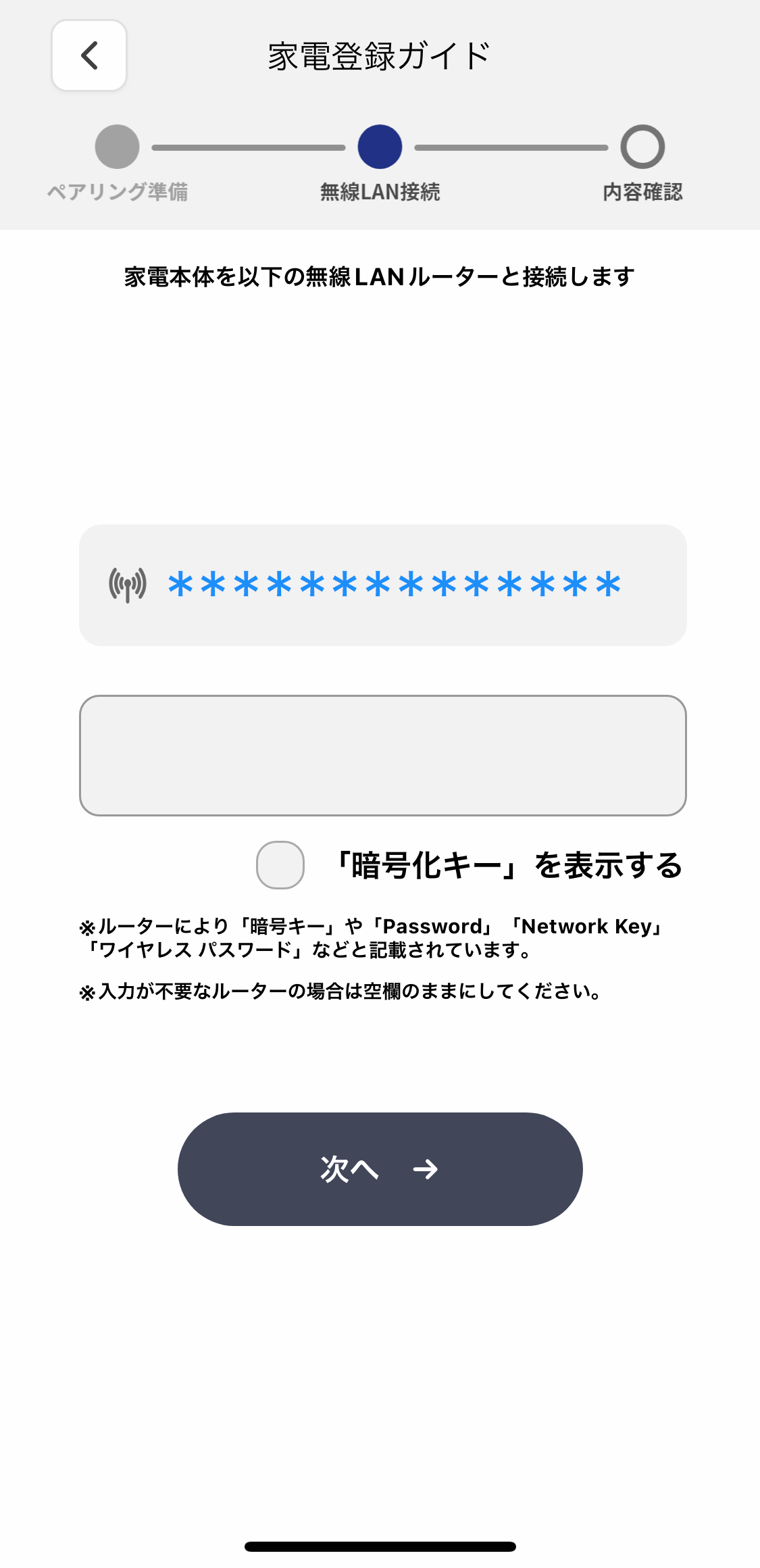Tap the wireless LAN router SSID box

tap(382, 585)
